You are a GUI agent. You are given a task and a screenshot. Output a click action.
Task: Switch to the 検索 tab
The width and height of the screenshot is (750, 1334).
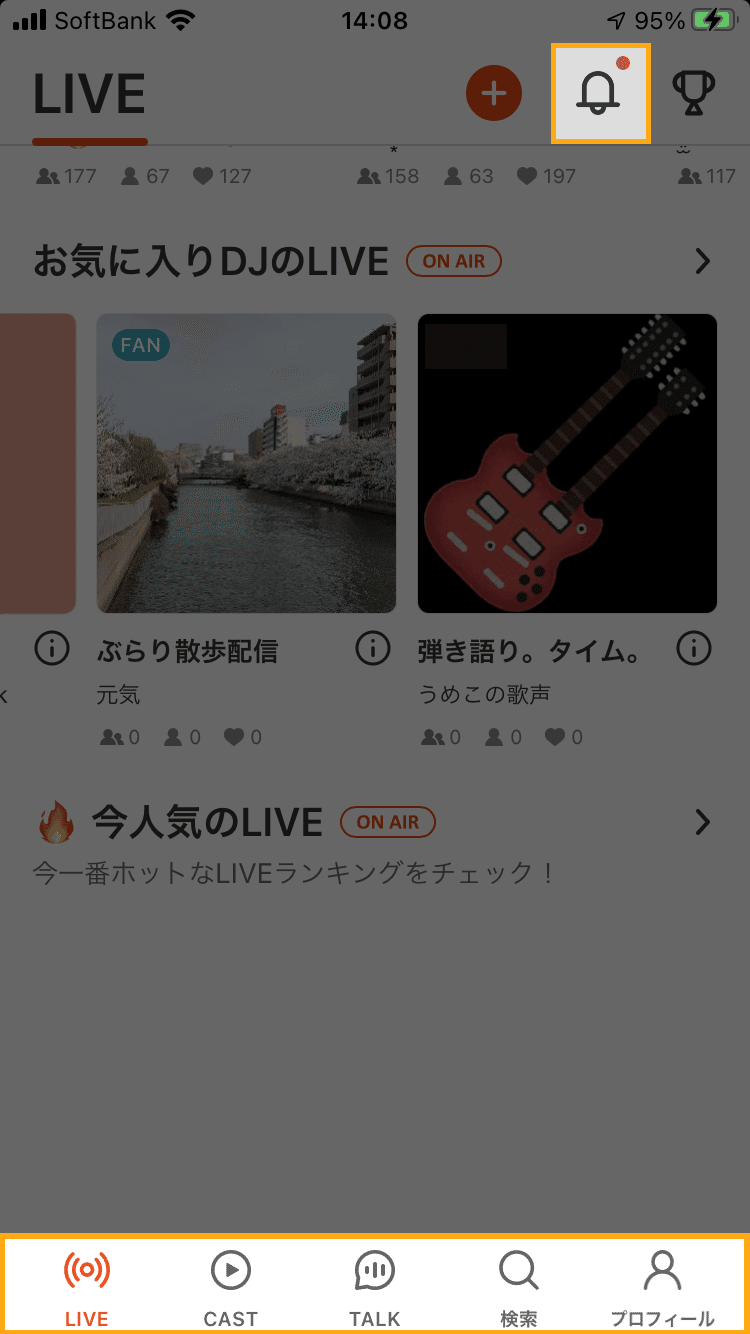point(518,1269)
